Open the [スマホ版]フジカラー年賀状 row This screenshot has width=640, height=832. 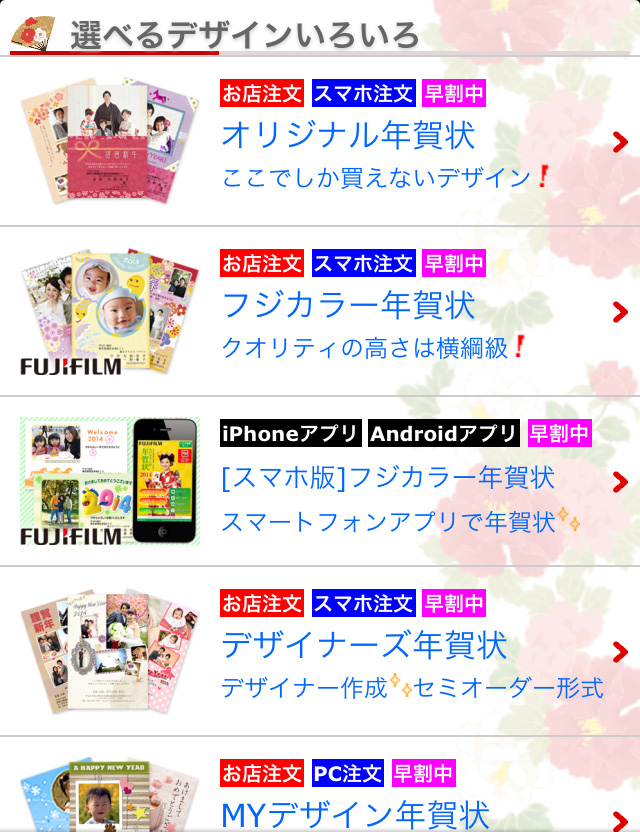click(388, 477)
